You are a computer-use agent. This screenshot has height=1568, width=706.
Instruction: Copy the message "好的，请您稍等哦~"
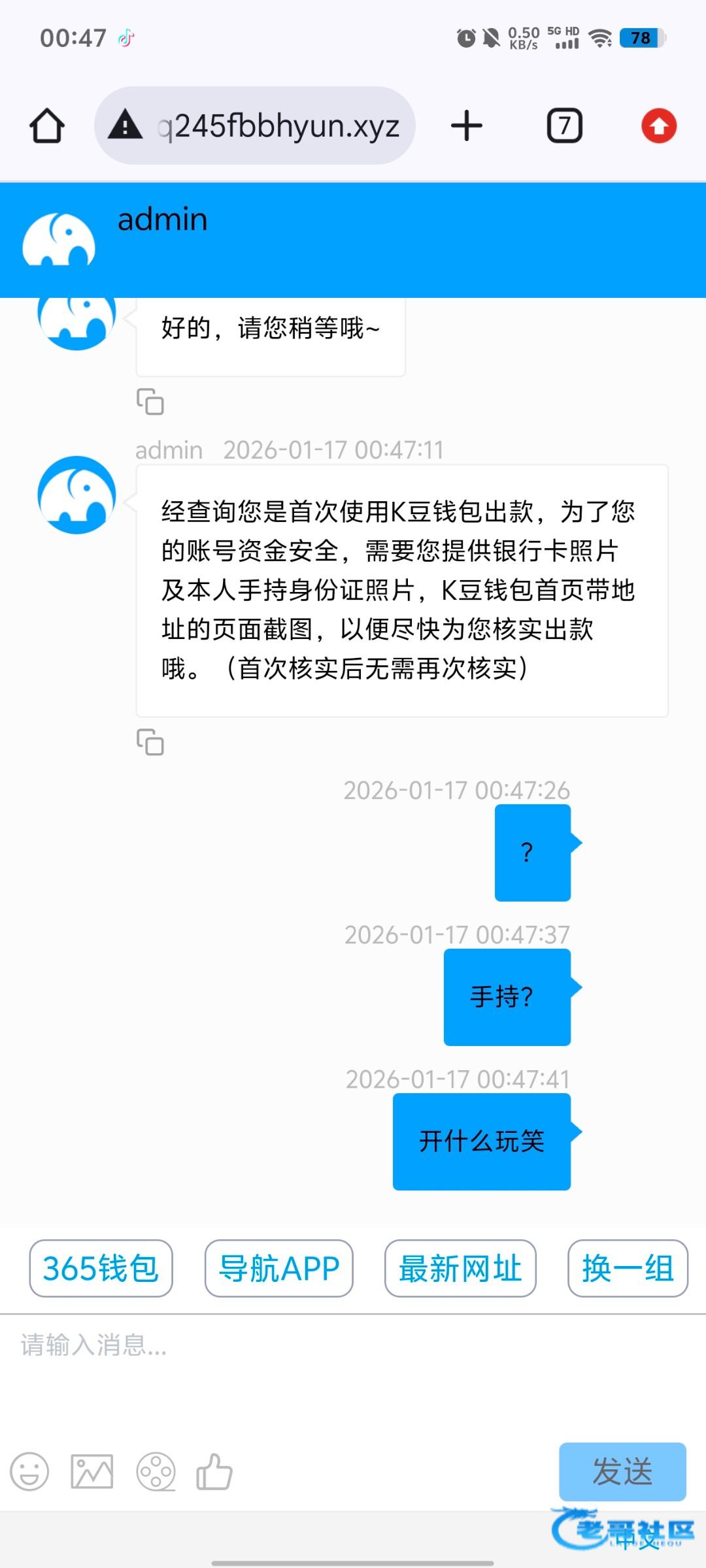(x=150, y=402)
